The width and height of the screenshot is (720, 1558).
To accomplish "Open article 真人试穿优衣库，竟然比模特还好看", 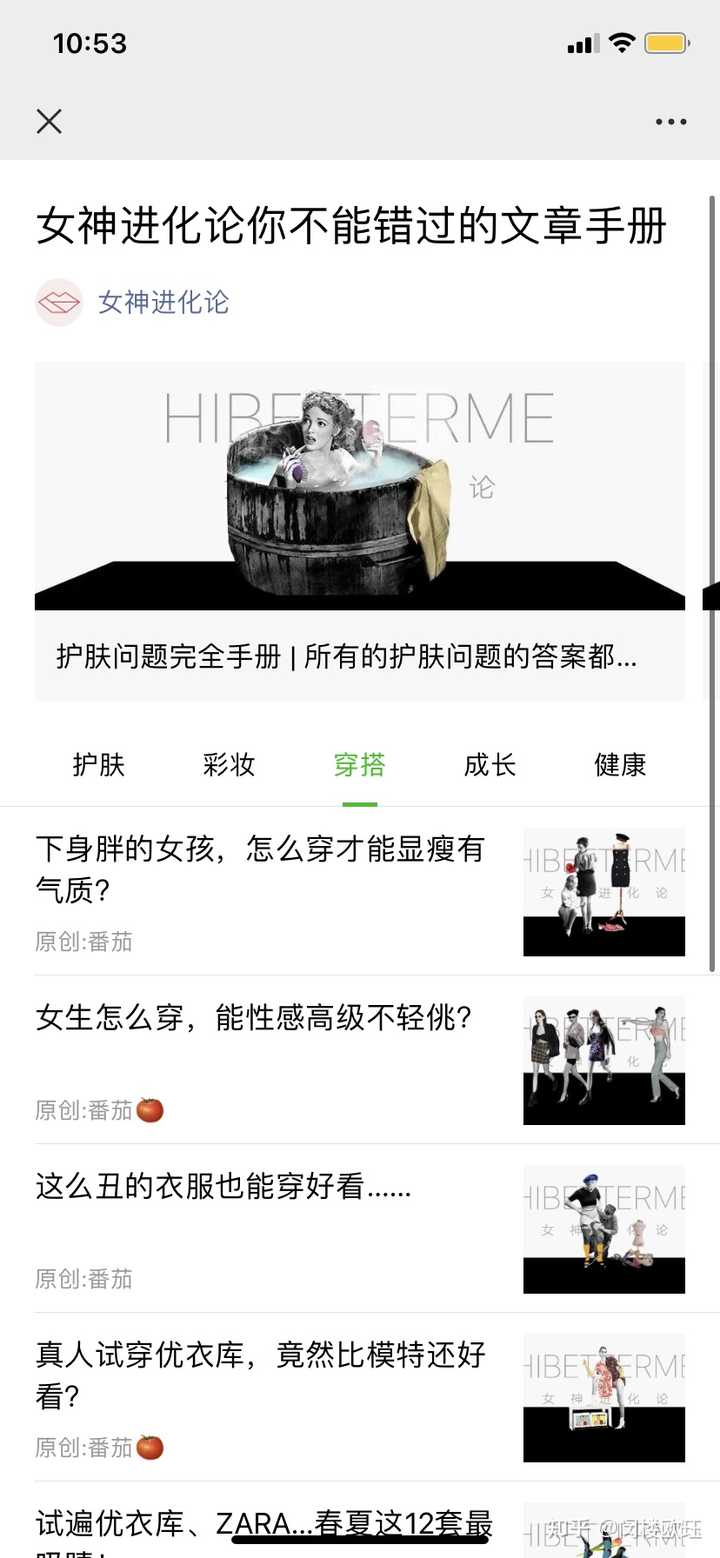I will pos(360,1397).
